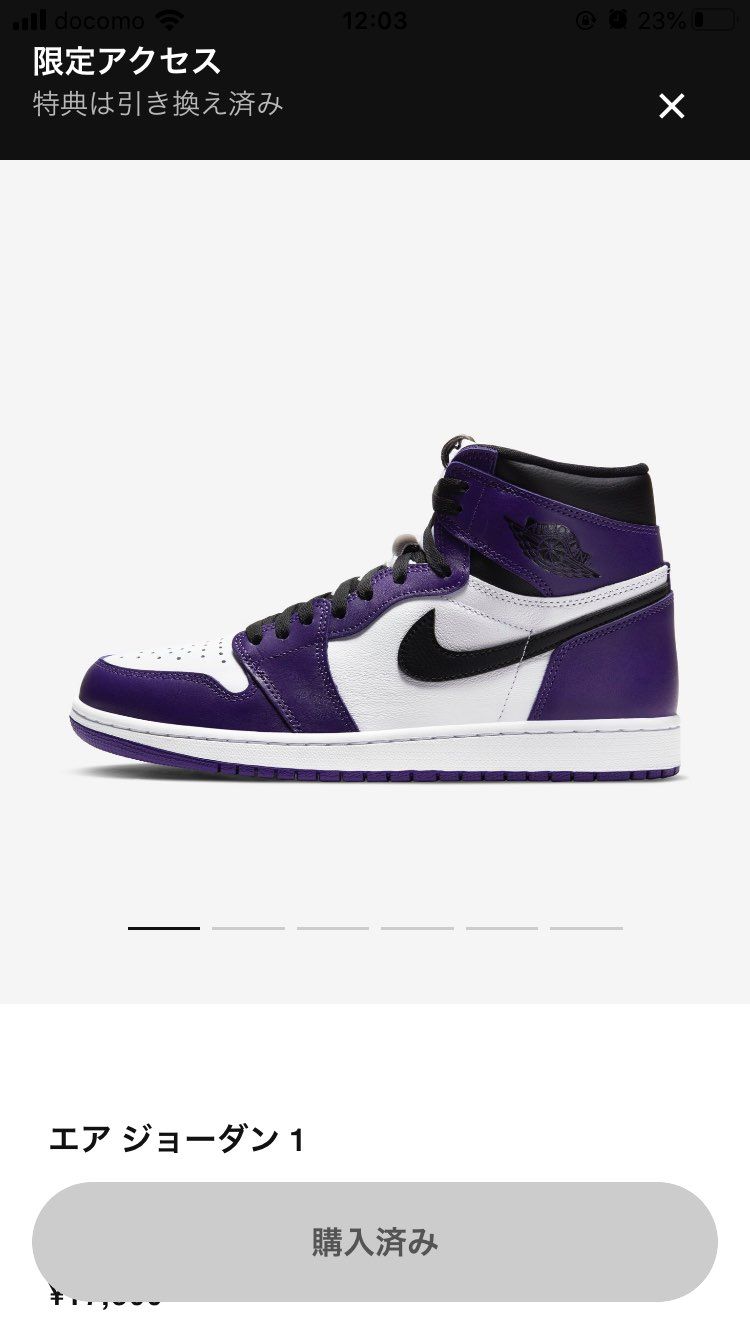750x1334 pixels.
Task: Close the 限定アクセス banner
Action: (671, 106)
